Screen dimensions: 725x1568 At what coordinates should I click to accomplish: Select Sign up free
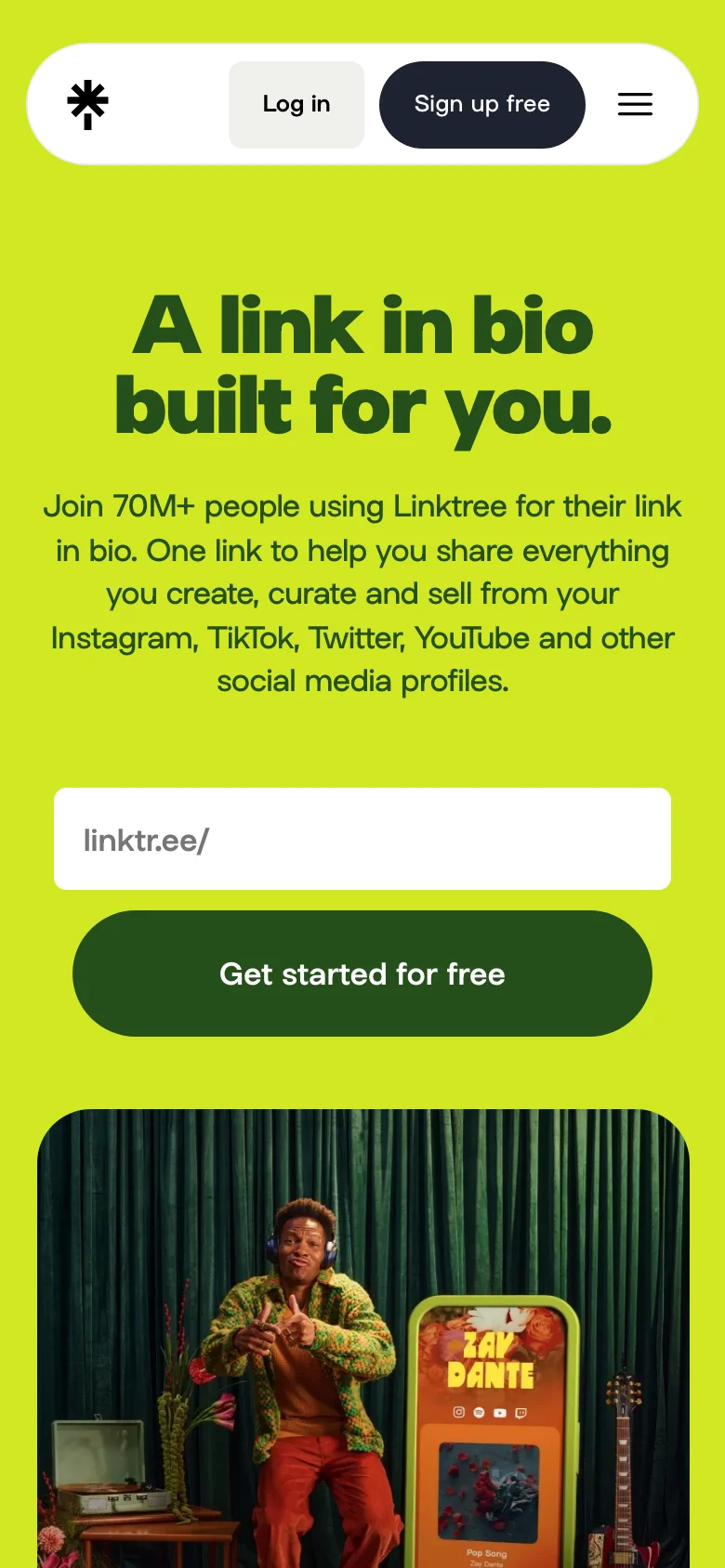[481, 104]
